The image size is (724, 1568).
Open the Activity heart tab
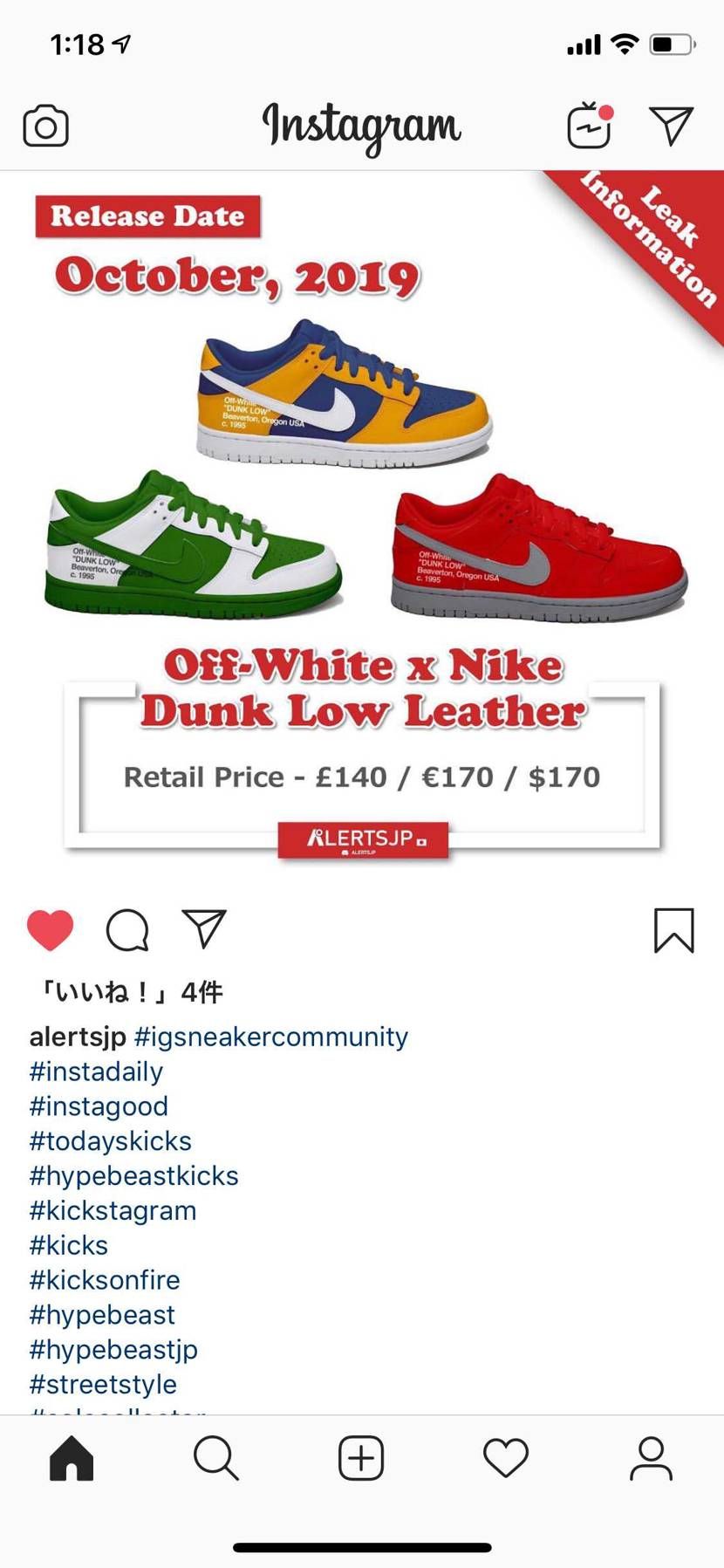pos(506,1459)
